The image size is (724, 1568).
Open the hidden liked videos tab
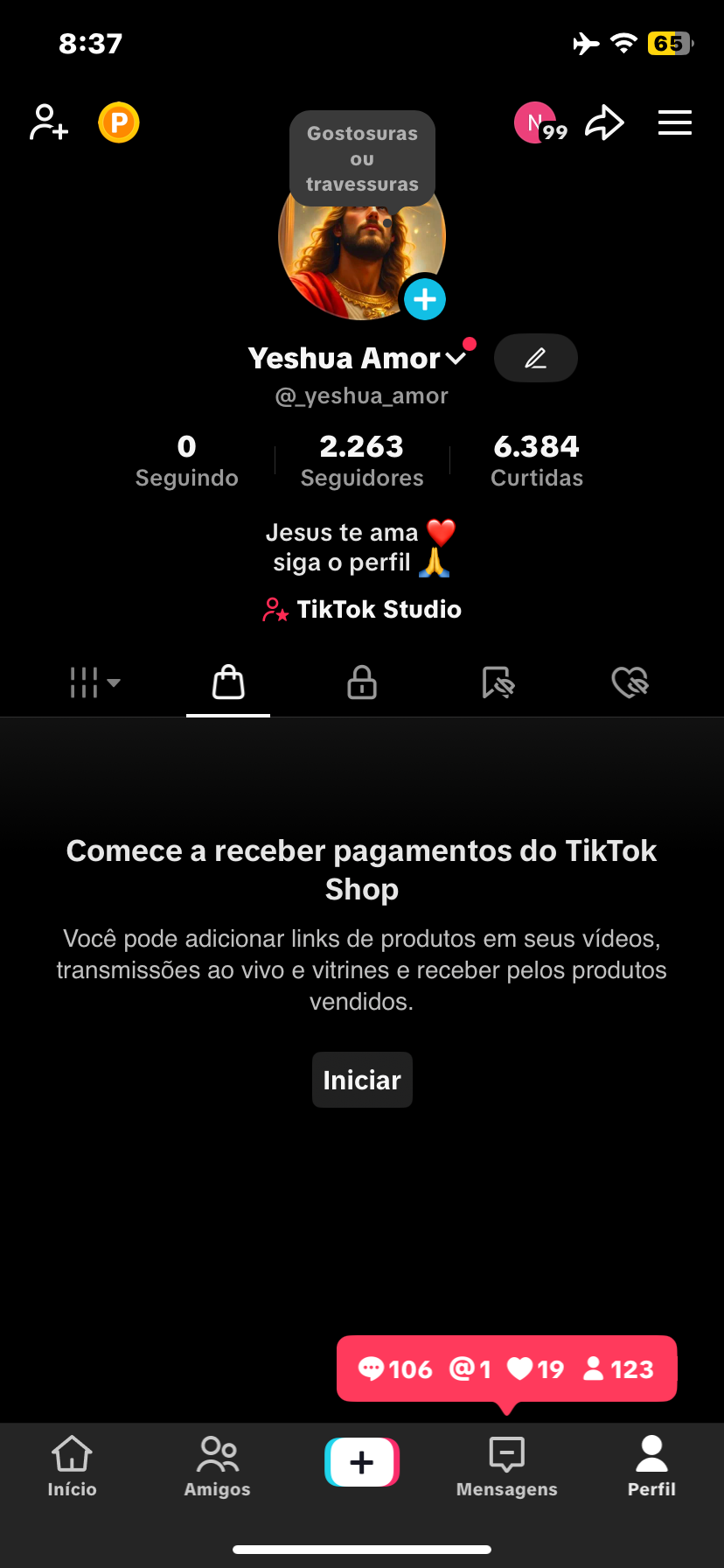point(630,682)
